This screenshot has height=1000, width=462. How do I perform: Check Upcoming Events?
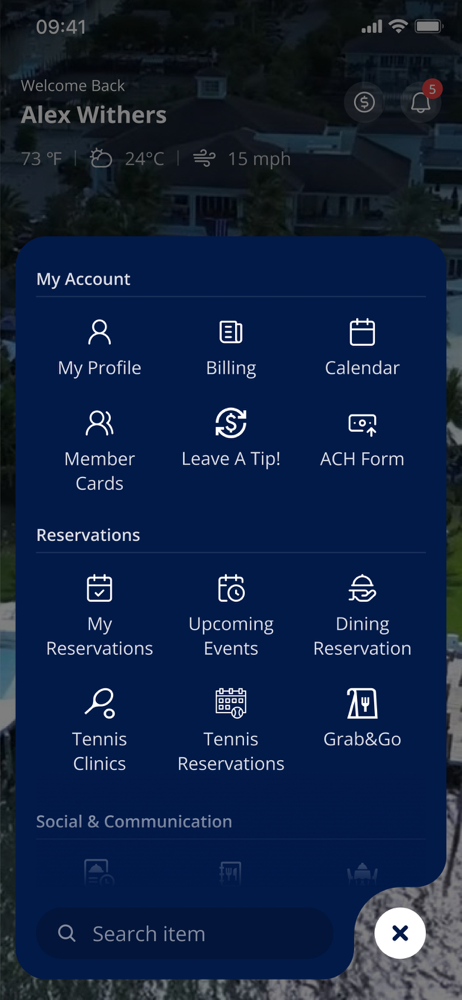click(x=231, y=616)
